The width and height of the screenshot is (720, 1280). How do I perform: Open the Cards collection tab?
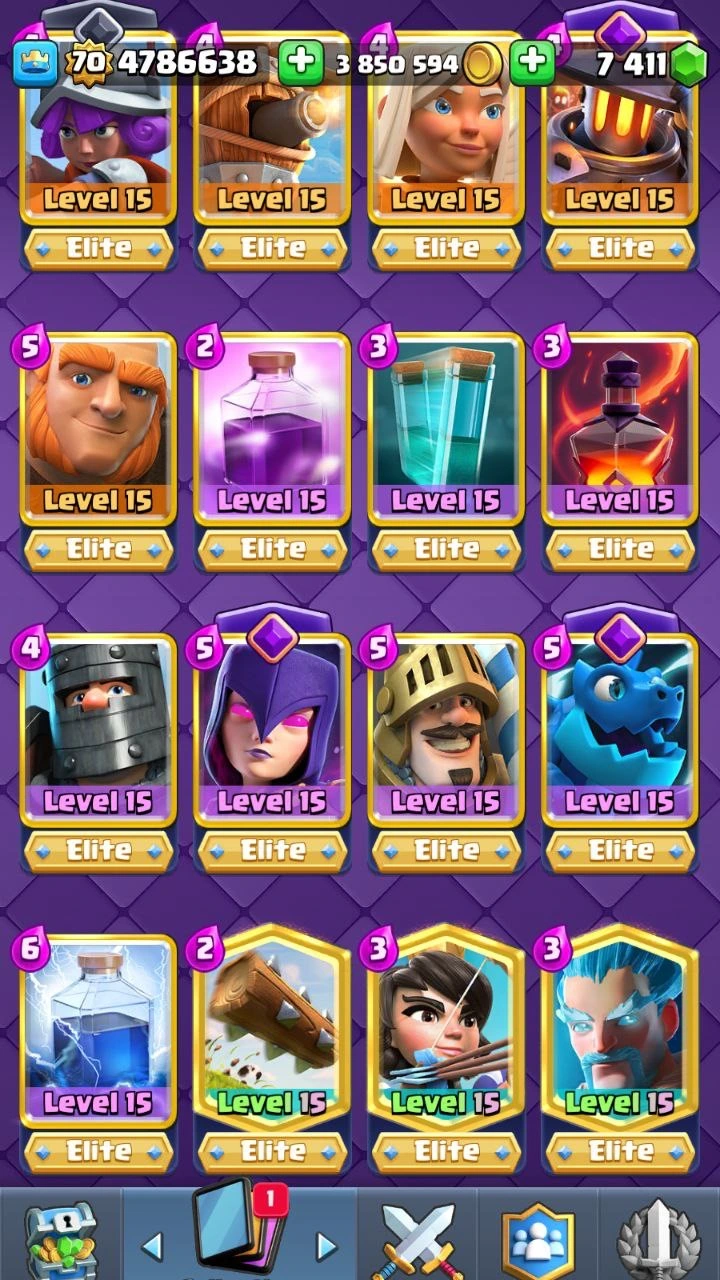[238, 1232]
